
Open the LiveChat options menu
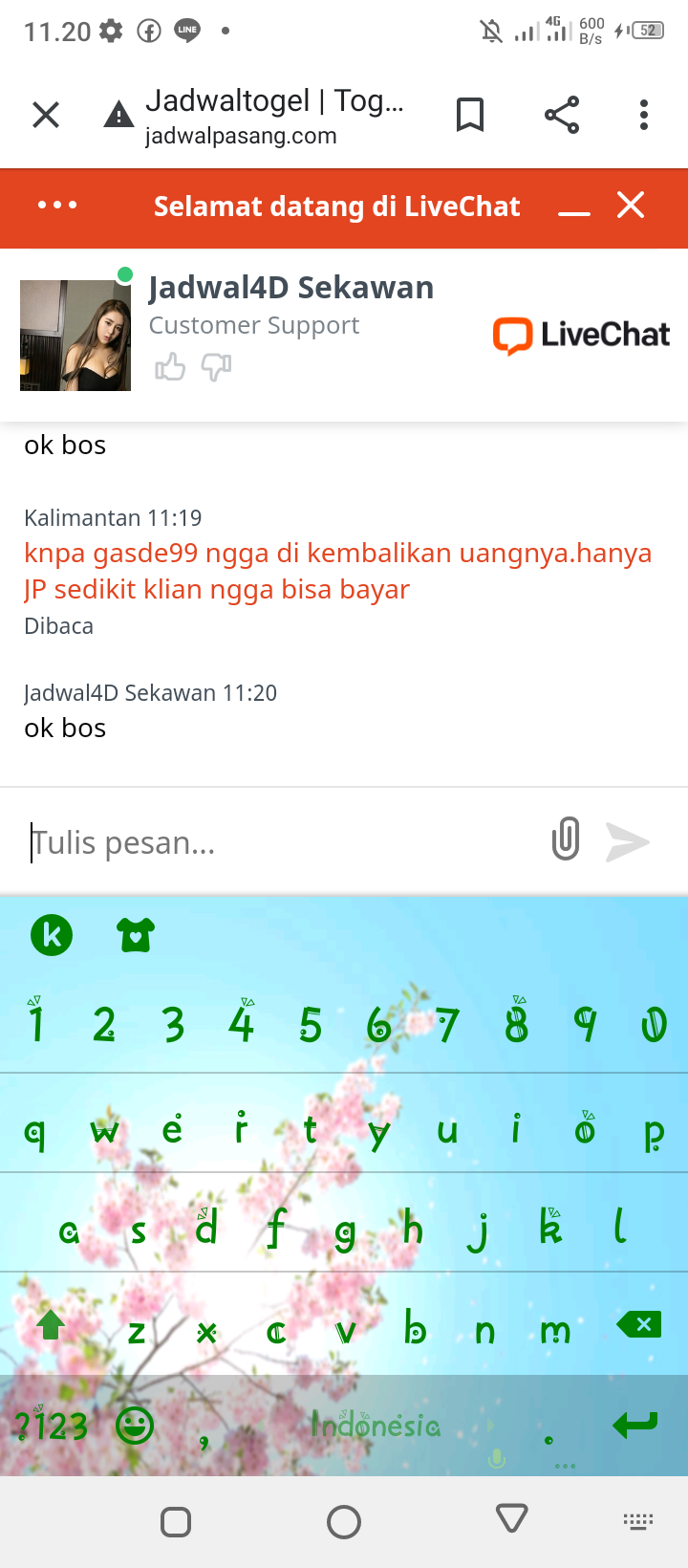pos(57,206)
